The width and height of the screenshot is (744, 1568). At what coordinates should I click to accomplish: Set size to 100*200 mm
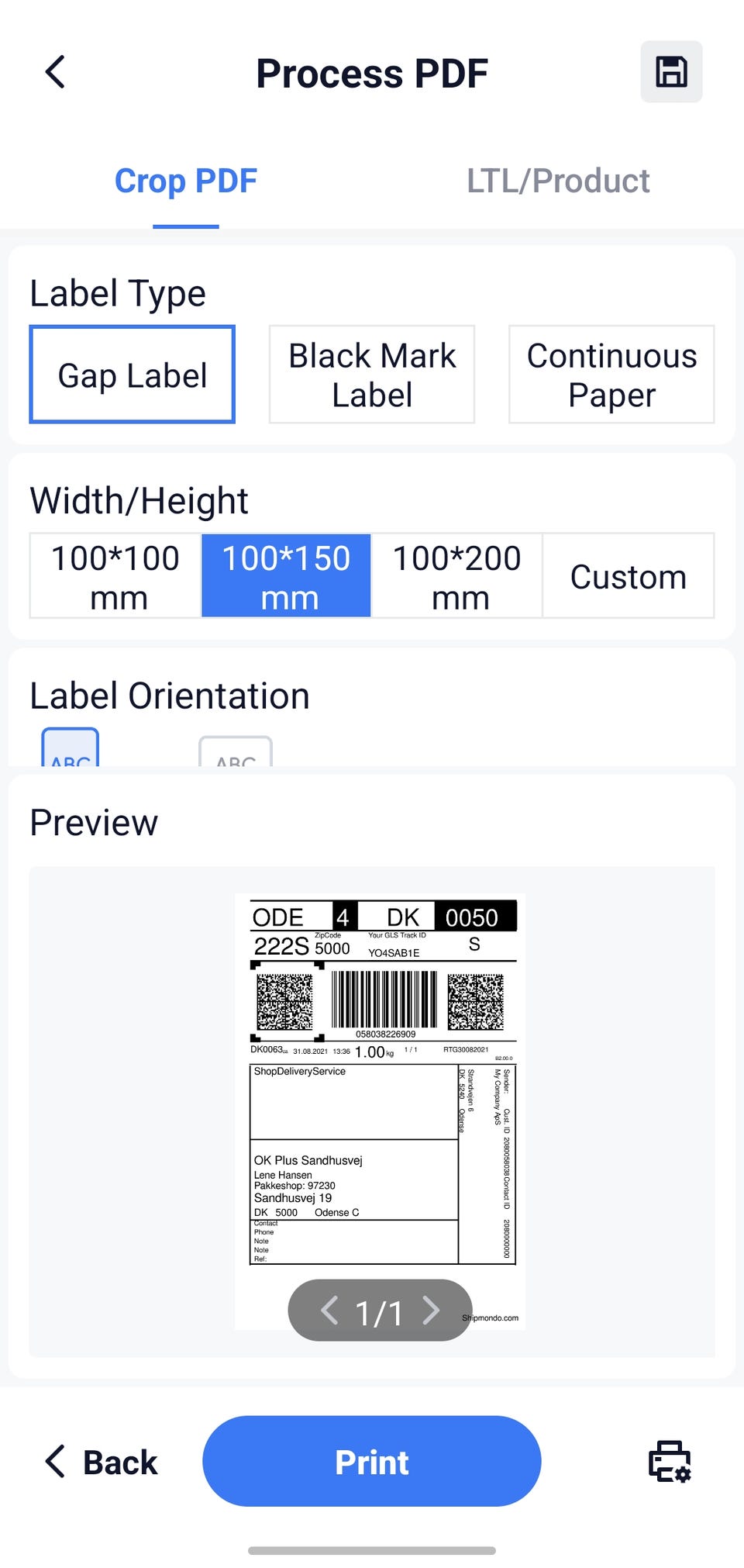(x=457, y=575)
